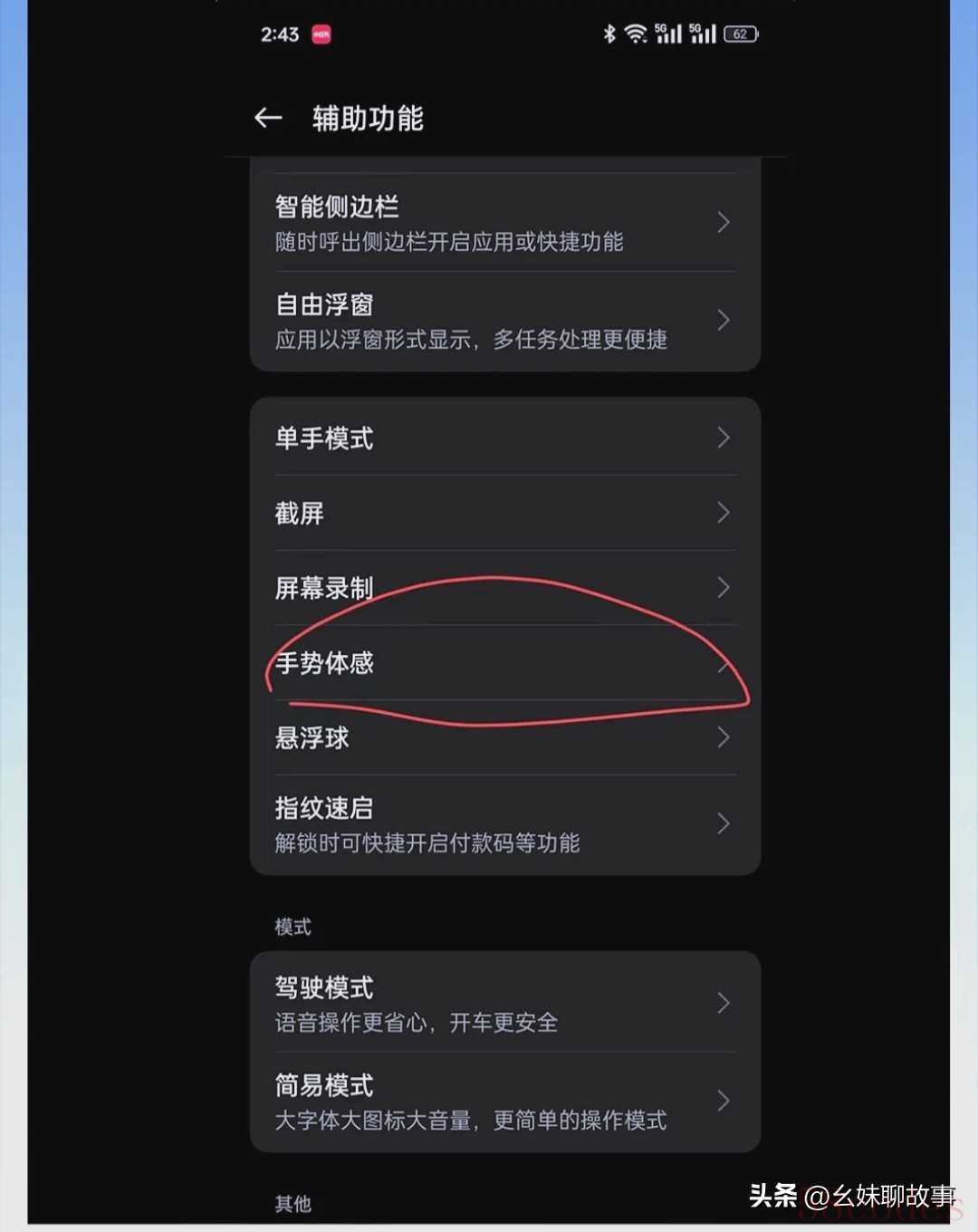Open 手势体感 settings
978x1232 pixels.
[x=503, y=663]
